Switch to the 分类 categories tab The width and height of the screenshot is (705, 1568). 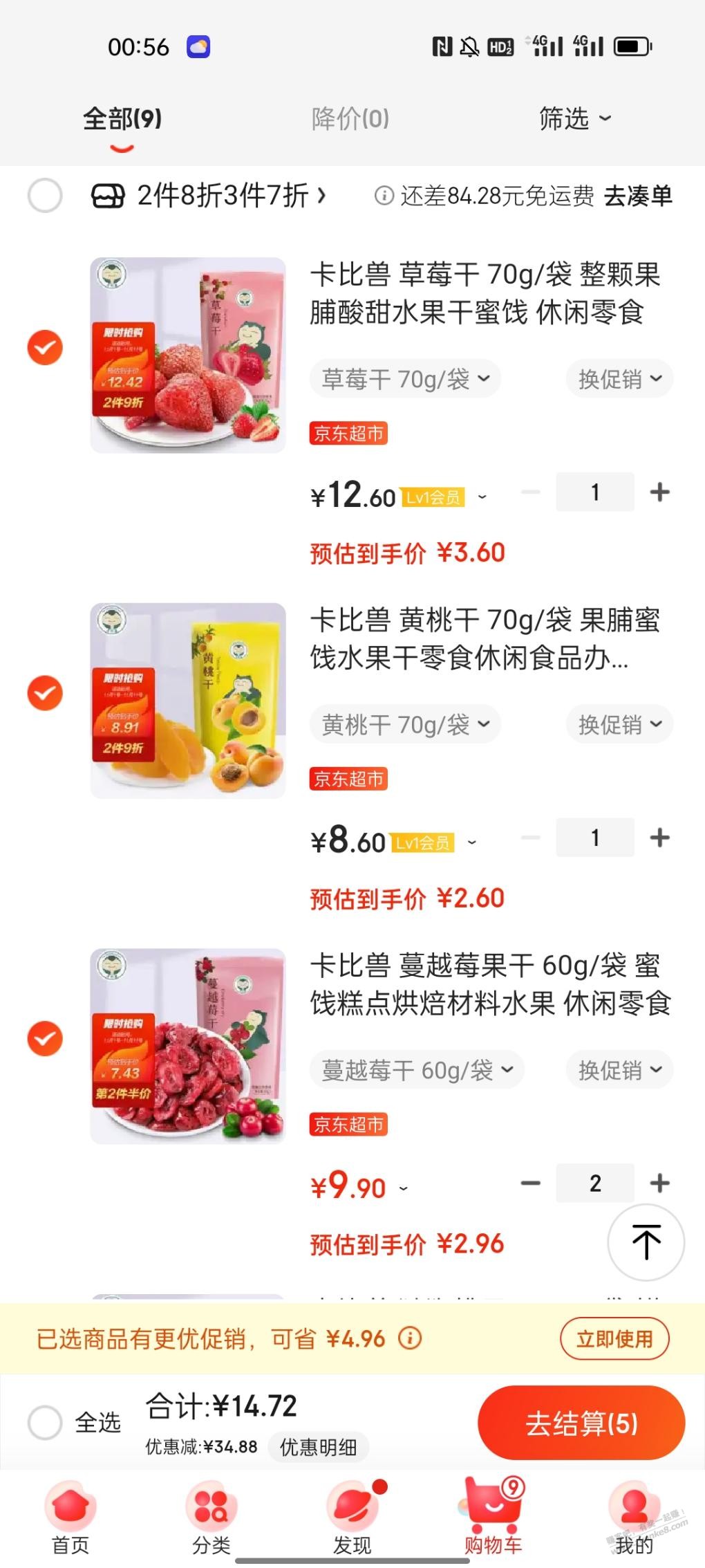211,1518
